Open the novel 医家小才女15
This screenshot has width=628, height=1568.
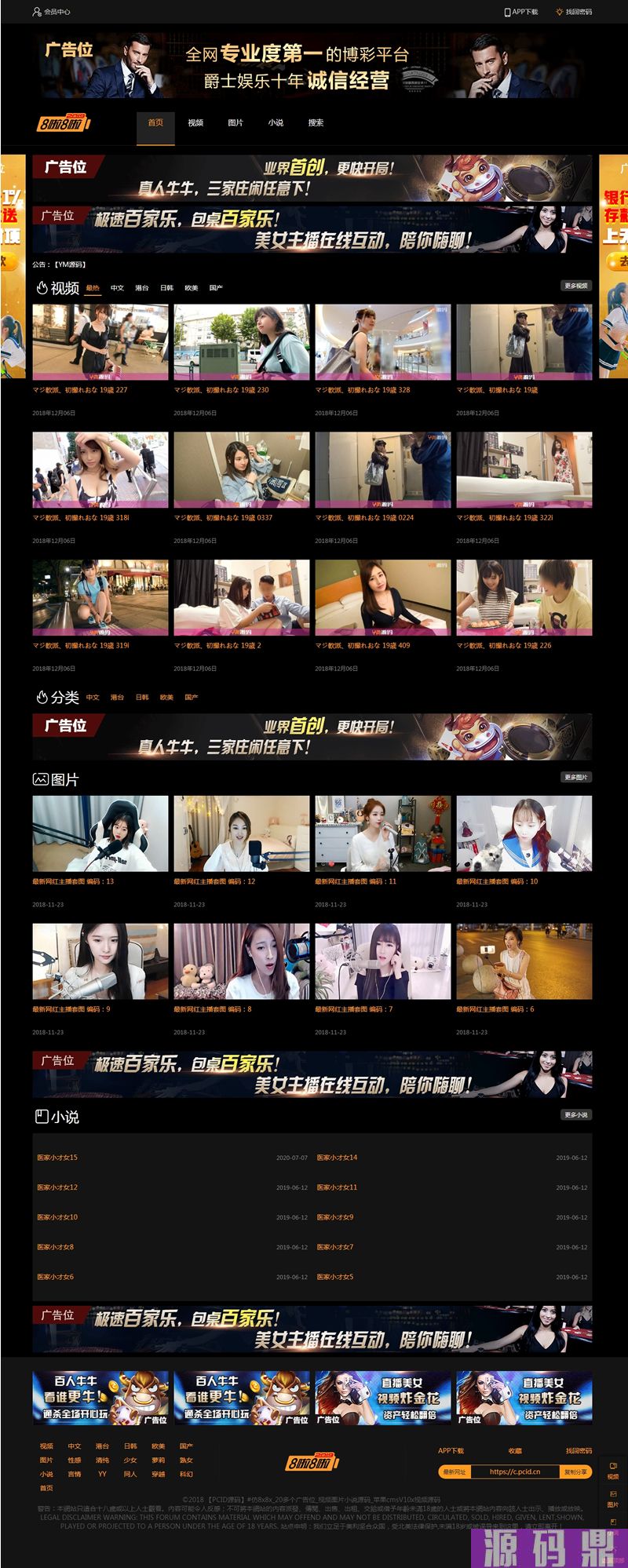click(57, 1158)
